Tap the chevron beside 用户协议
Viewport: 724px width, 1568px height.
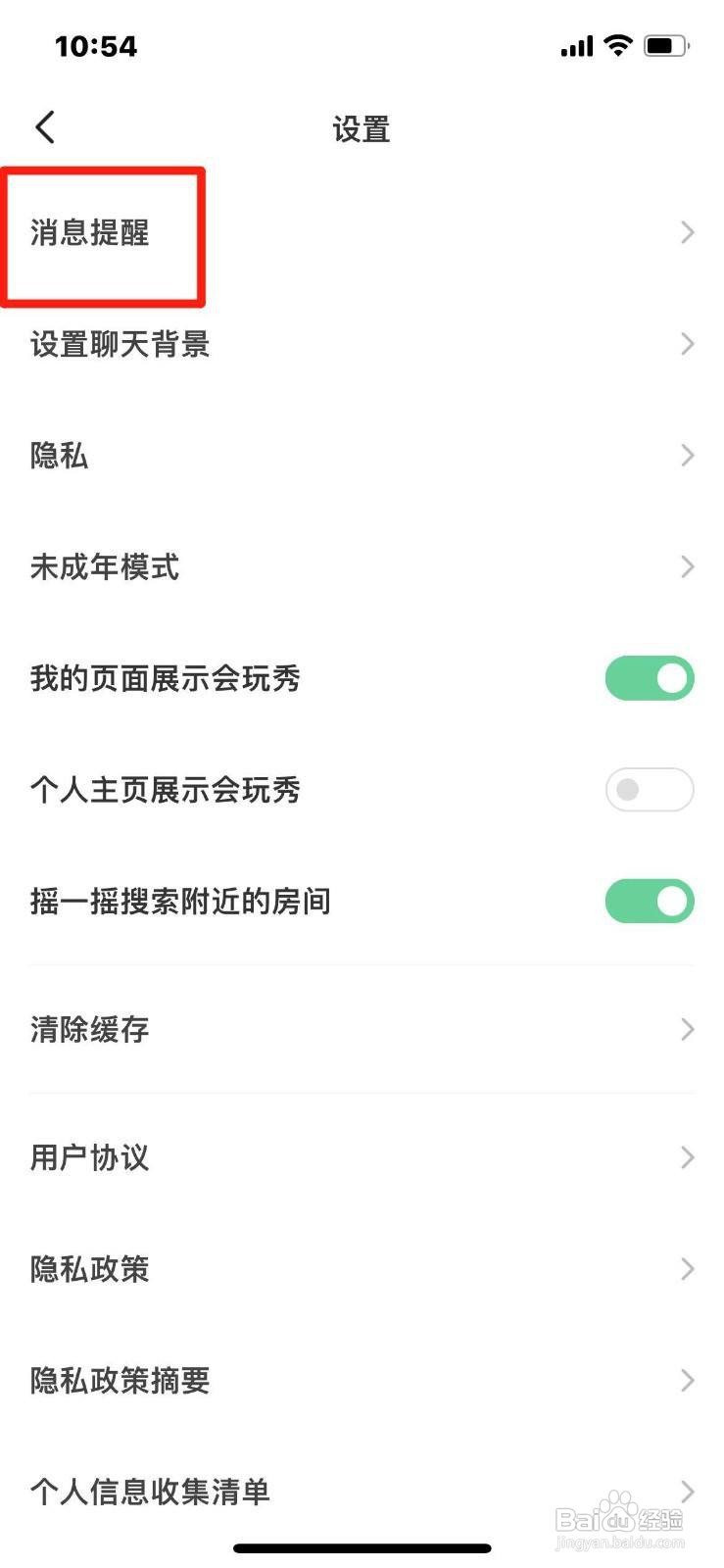[x=687, y=1157]
